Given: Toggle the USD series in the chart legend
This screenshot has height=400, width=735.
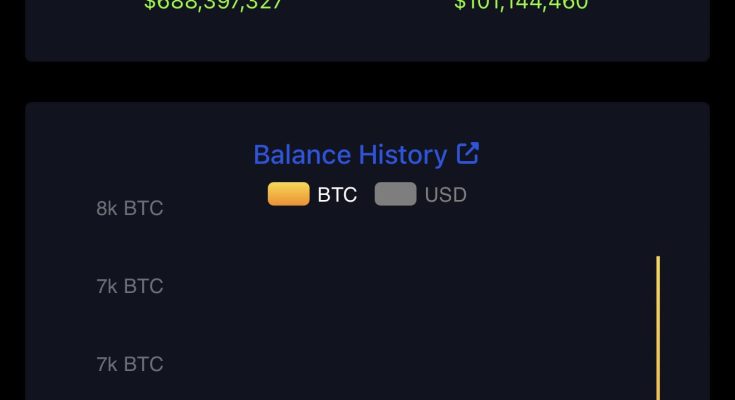Looking at the screenshot, I should click(x=420, y=194).
